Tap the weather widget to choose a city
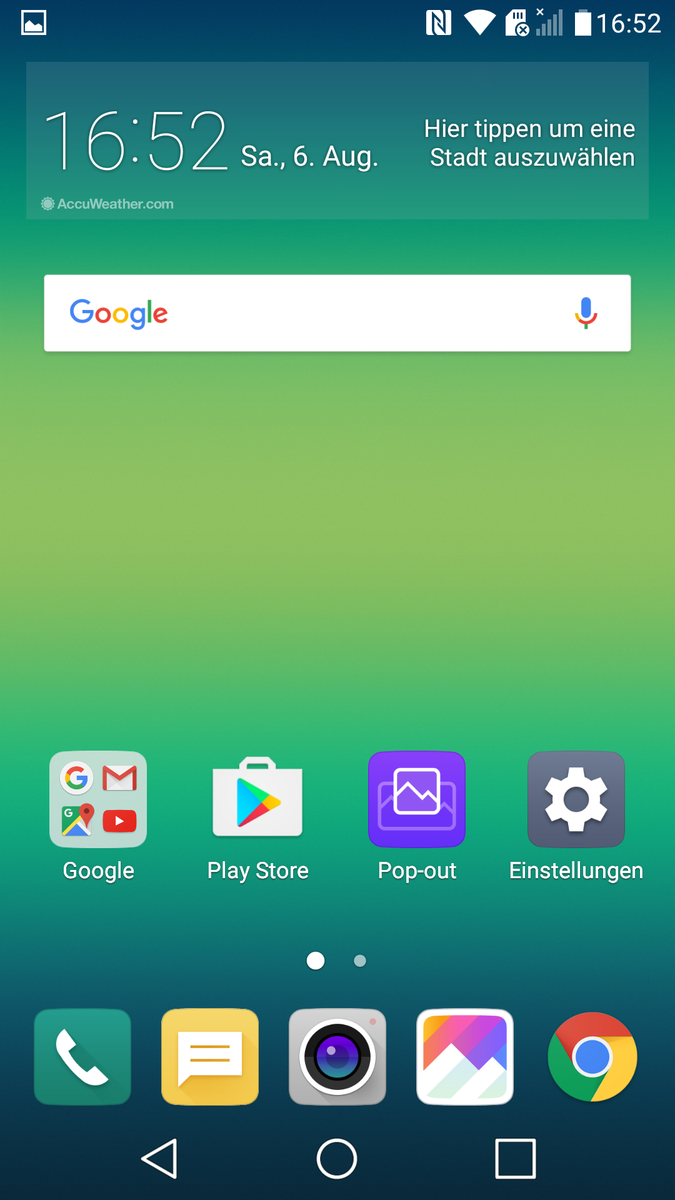This screenshot has width=675, height=1200. [x=529, y=143]
